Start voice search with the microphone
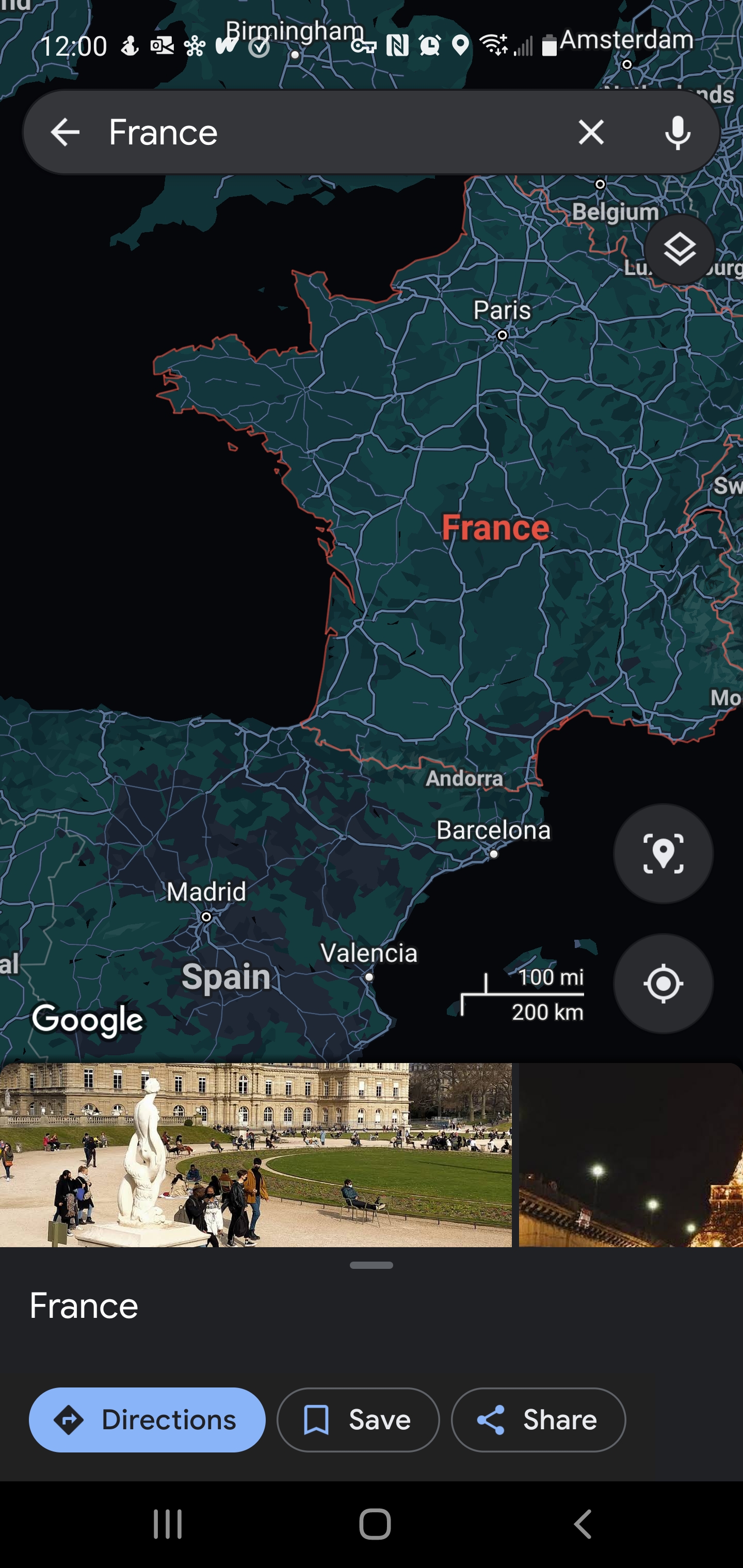The width and height of the screenshot is (743, 1568). [x=677, y=132]
